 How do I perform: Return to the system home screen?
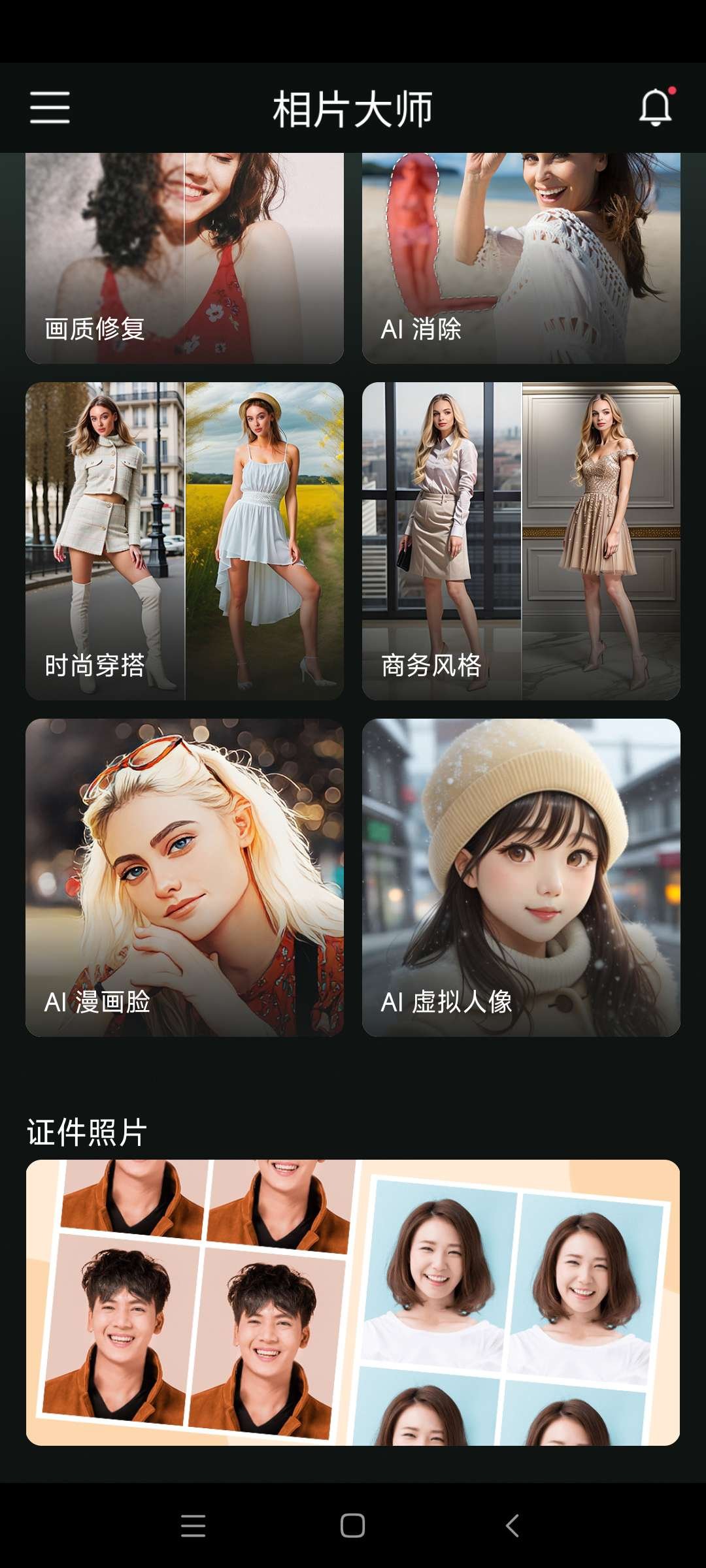[353, 1526]
